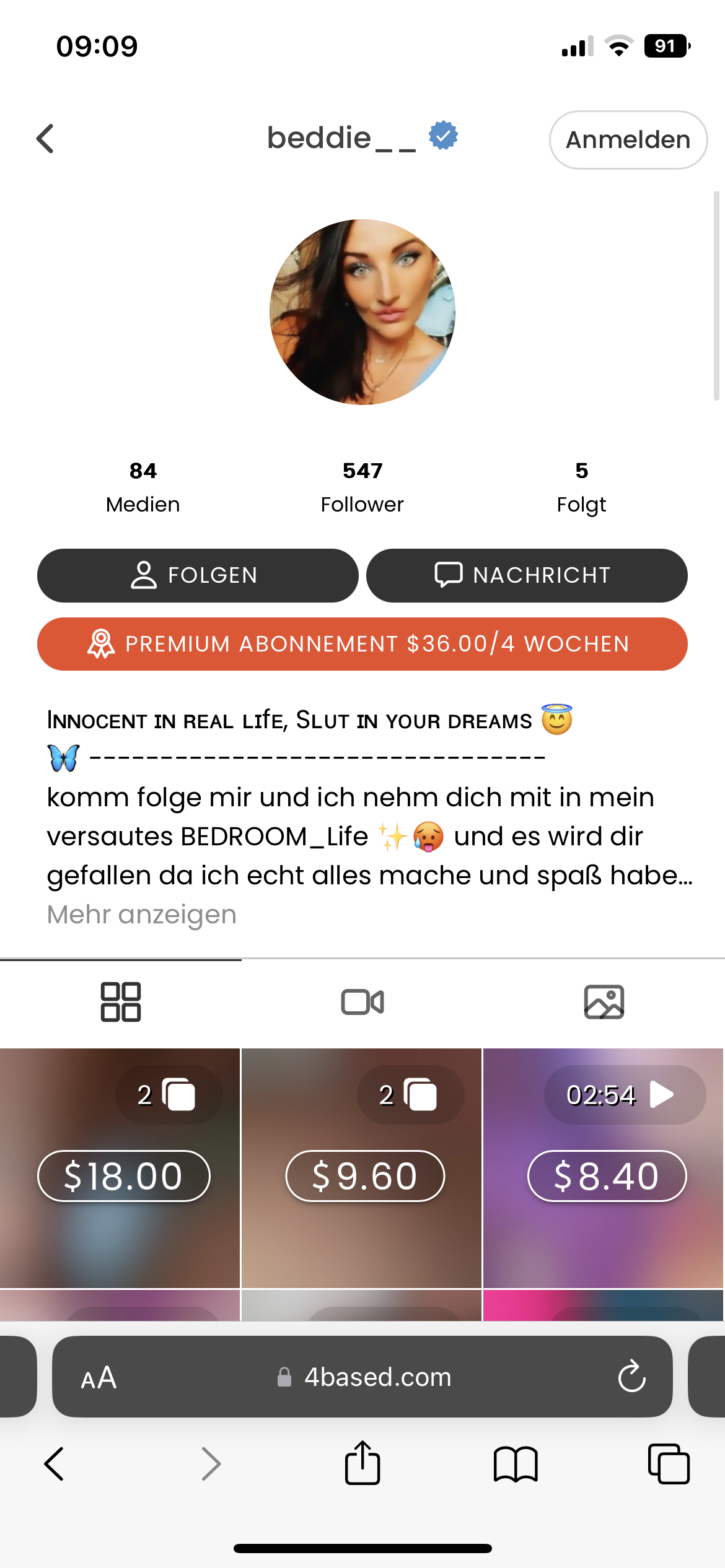Expand the bio with Mehr anzeigen
The image size is (725, 1568).
(x=142, y=915)
